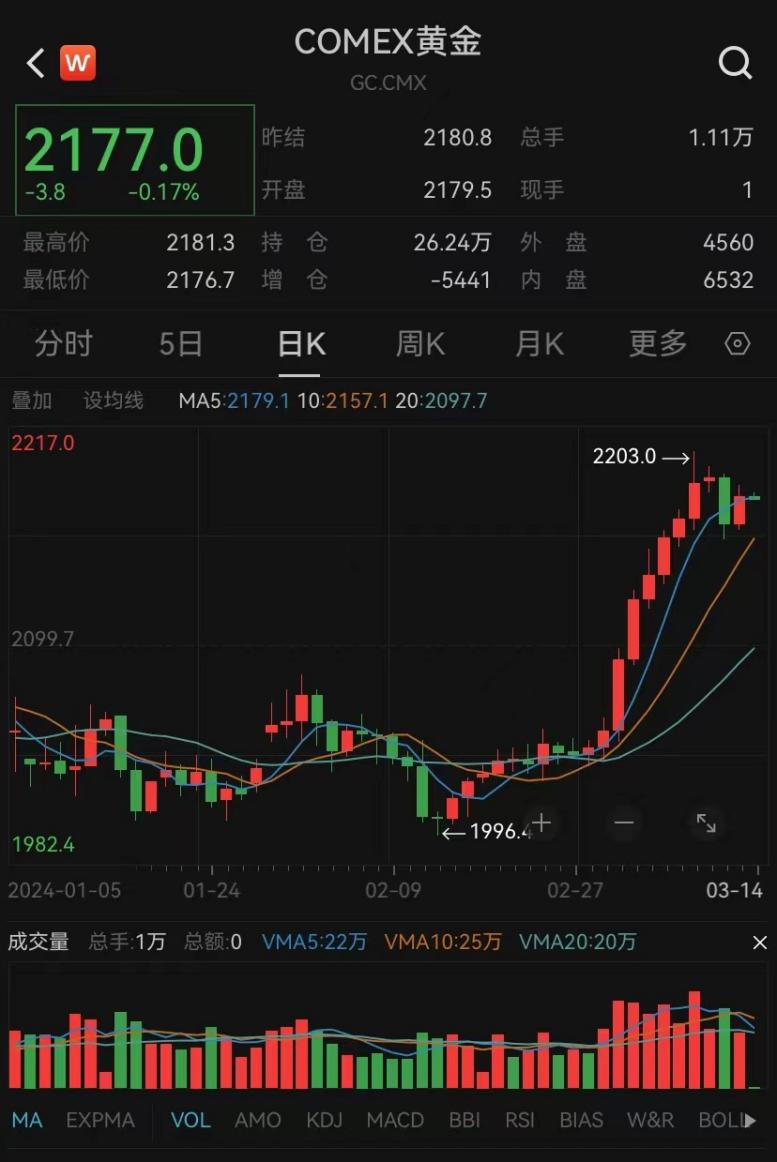This screenshot has width=777, height=1162.
Task: Select the RSI indicator
Action: (519, 1120)
